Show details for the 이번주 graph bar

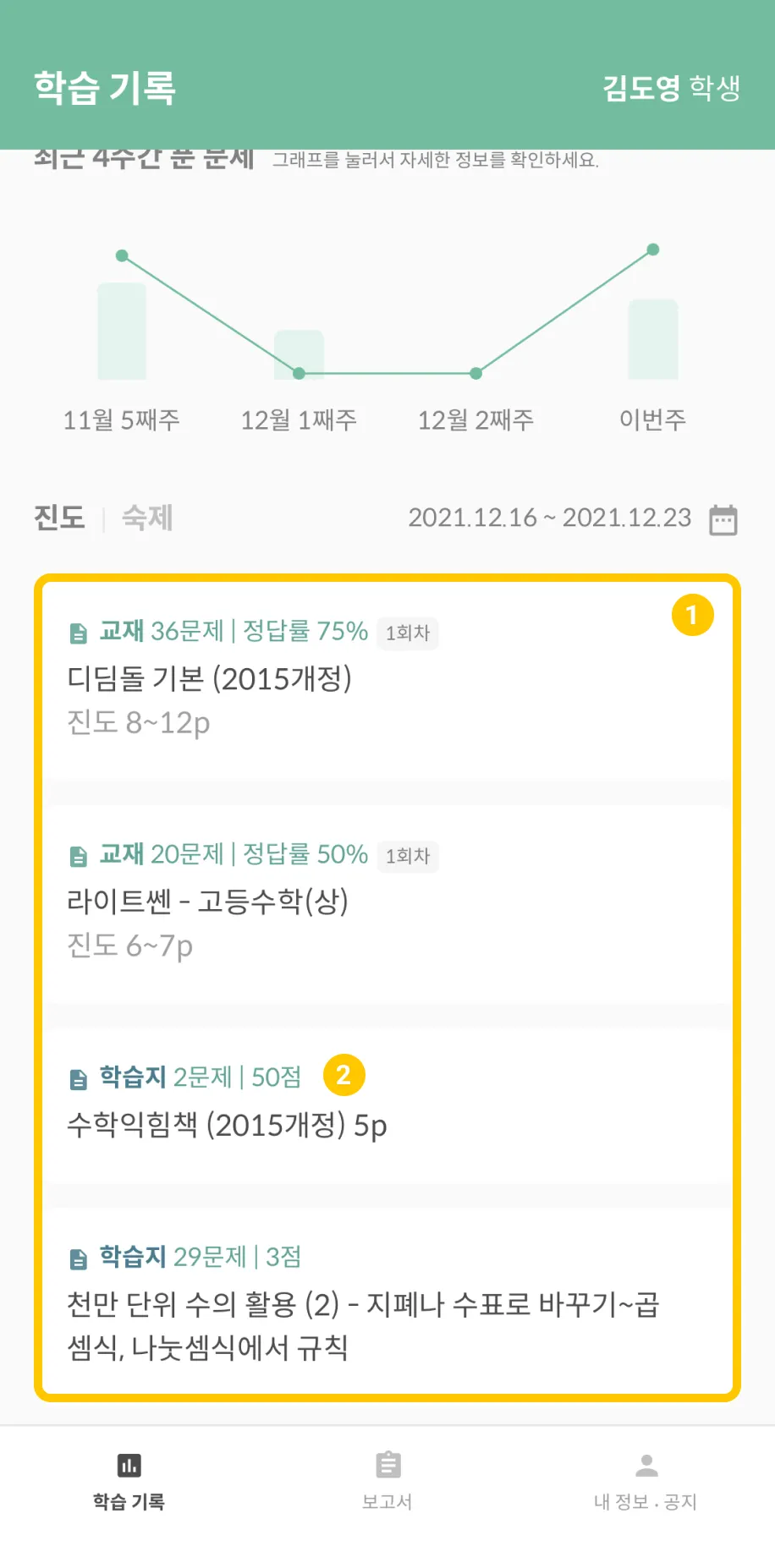[x=652, y=338]
